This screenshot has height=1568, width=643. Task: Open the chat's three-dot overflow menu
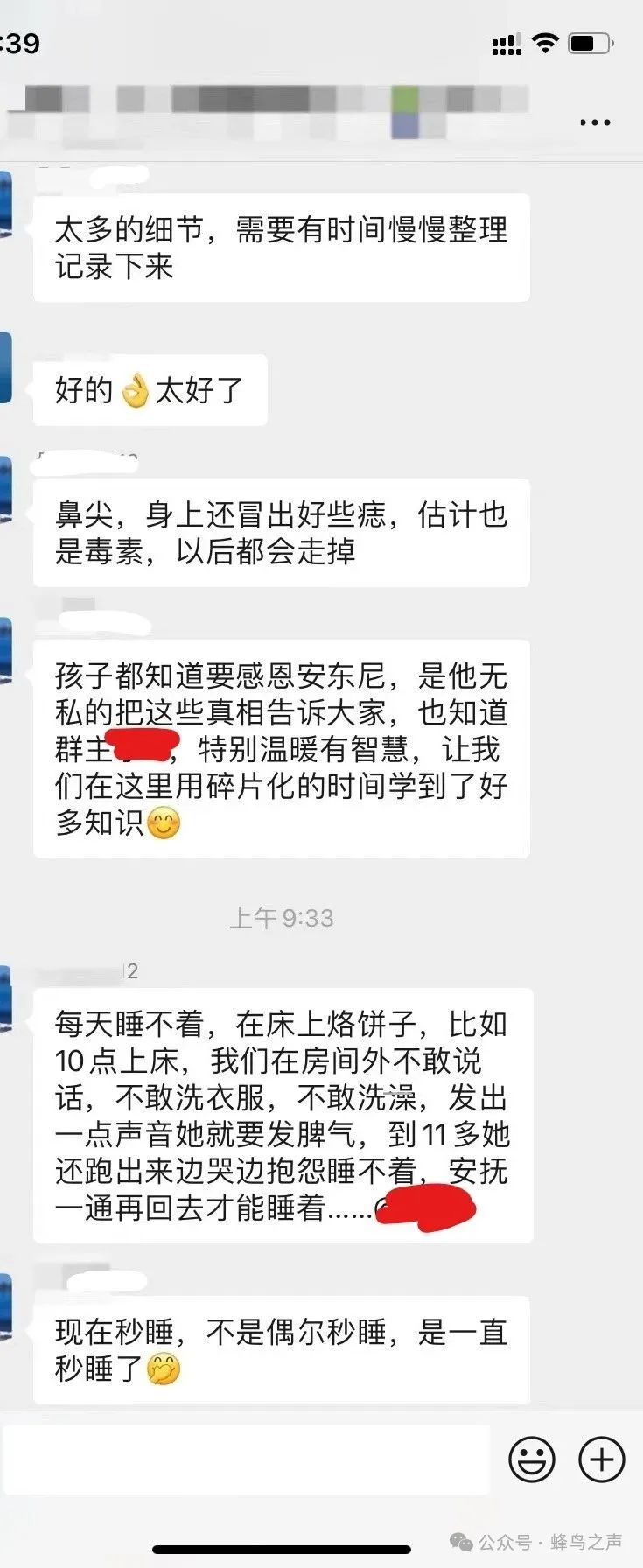[595, 122]
